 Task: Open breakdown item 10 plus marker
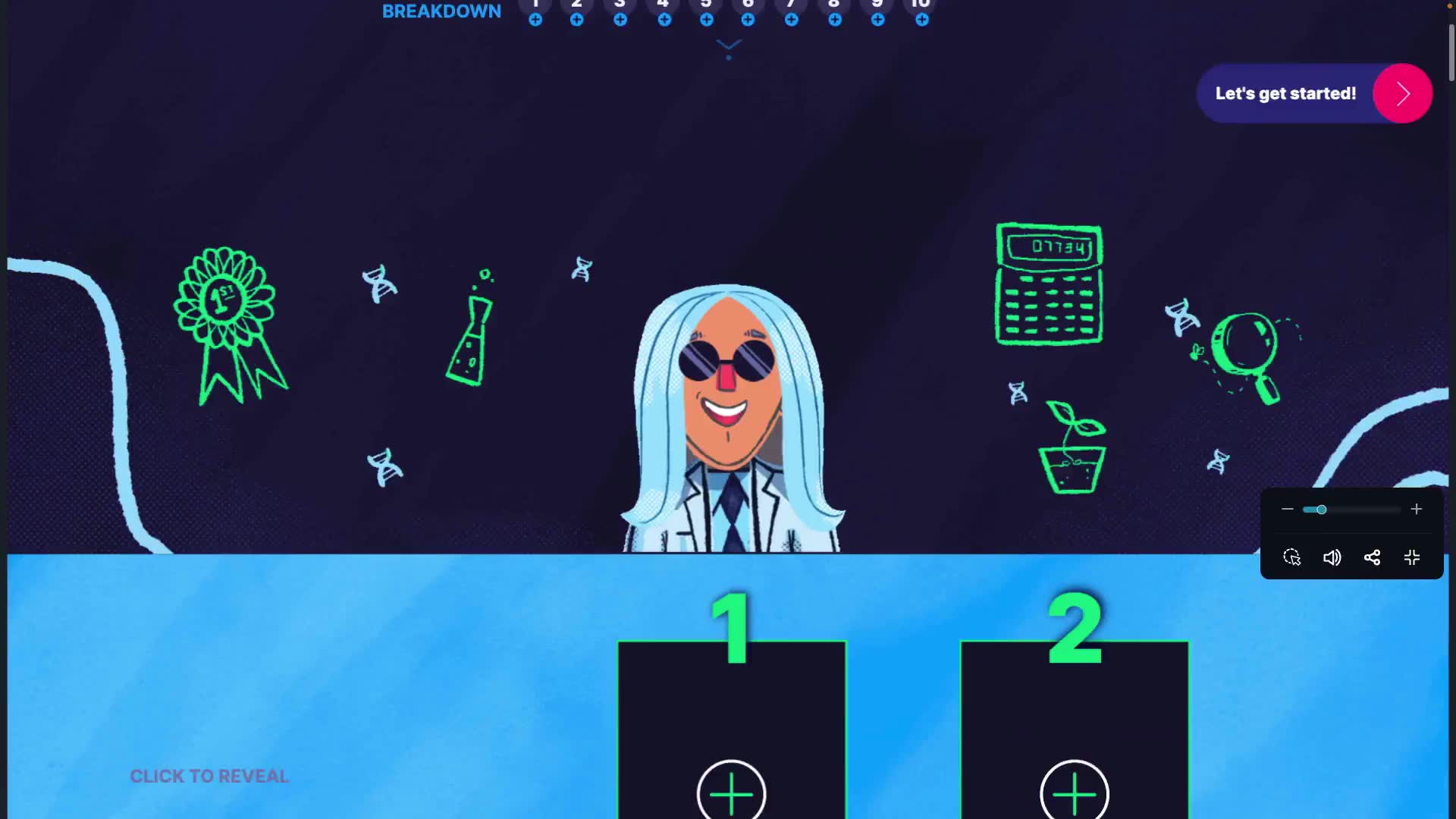point(921,20)
